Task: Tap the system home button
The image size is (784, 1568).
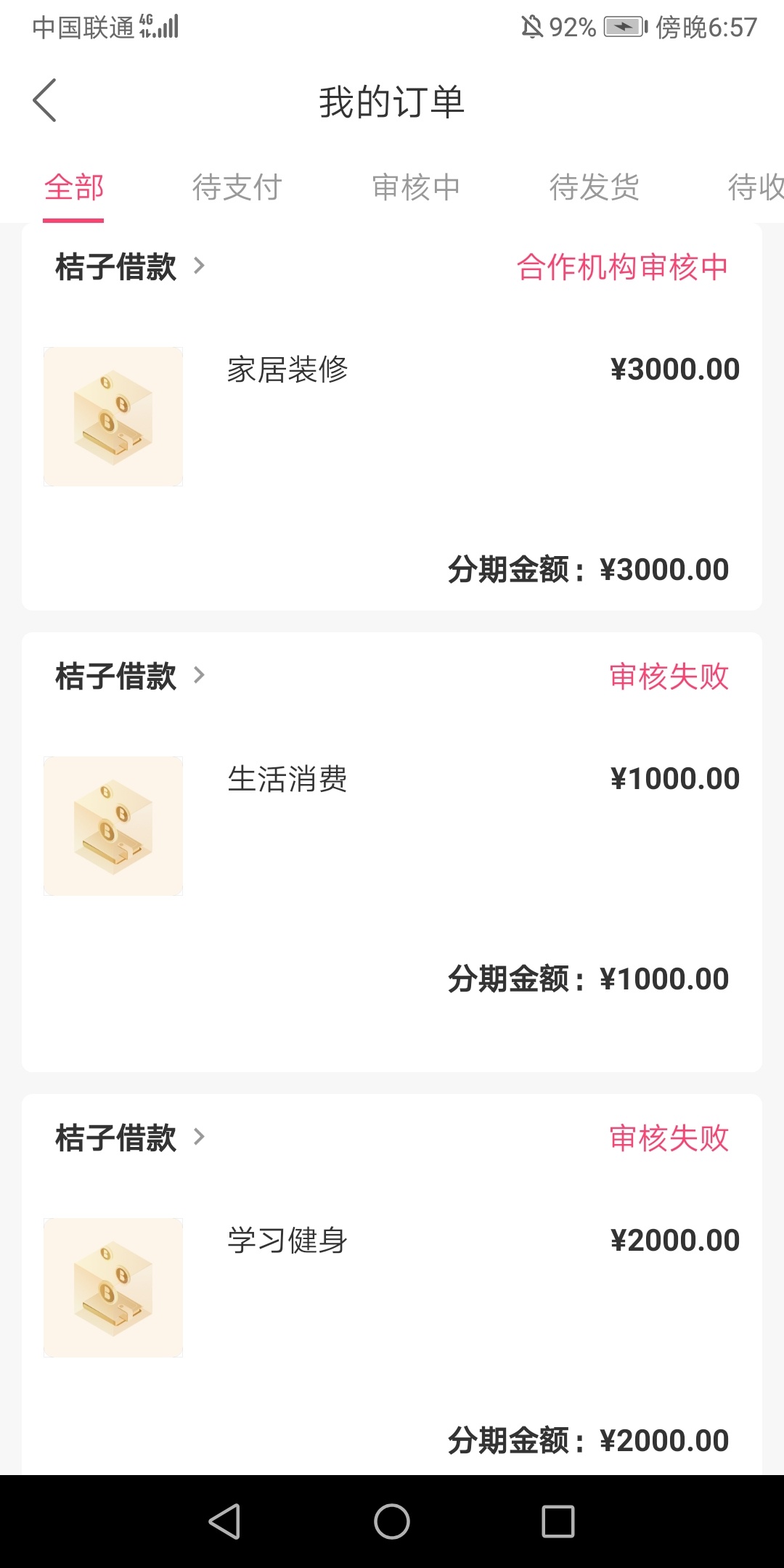Action: tap(392, 1522)
